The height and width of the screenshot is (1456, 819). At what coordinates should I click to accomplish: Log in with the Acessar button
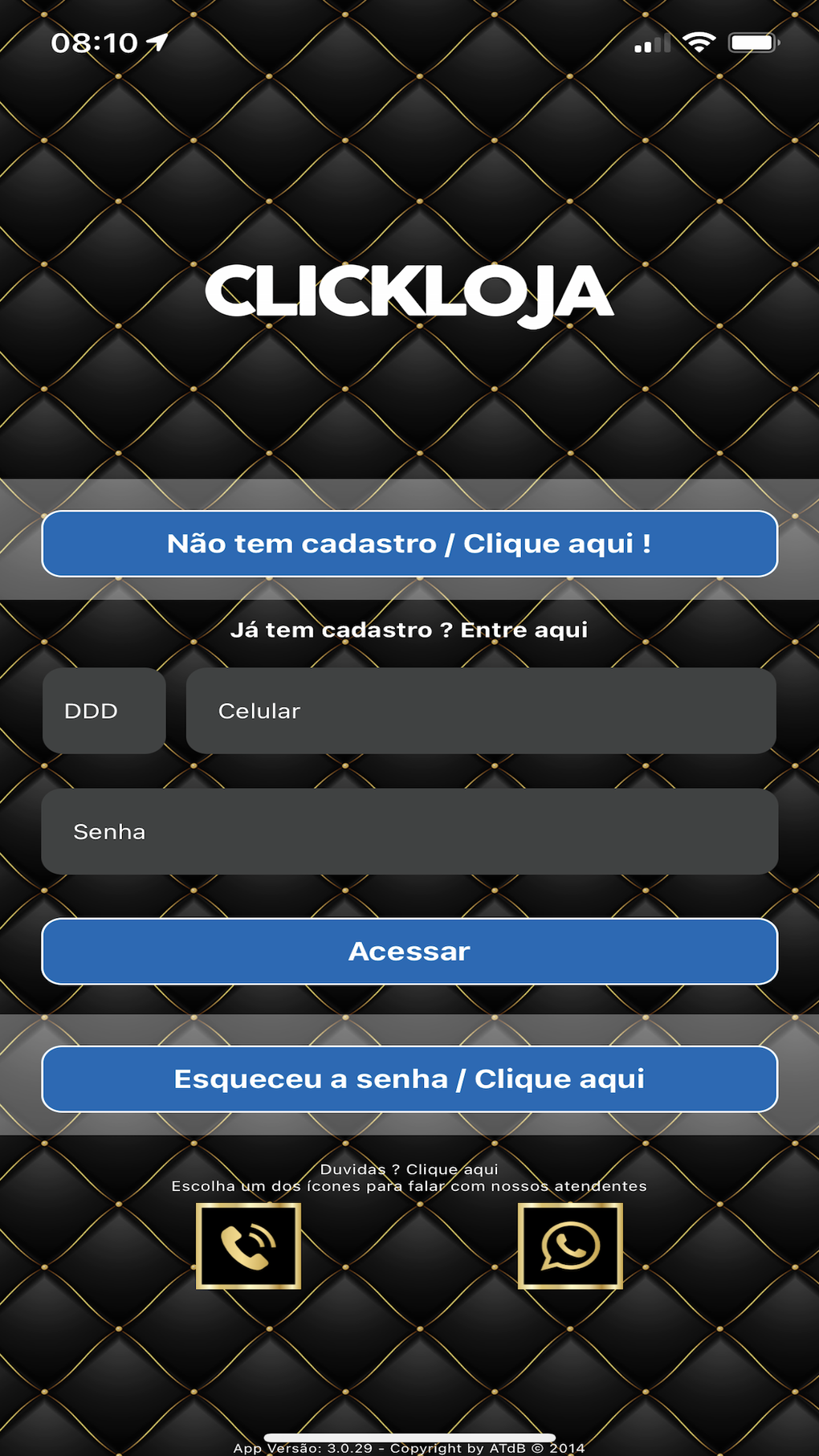pyautogui.click(x=409, y=951)
